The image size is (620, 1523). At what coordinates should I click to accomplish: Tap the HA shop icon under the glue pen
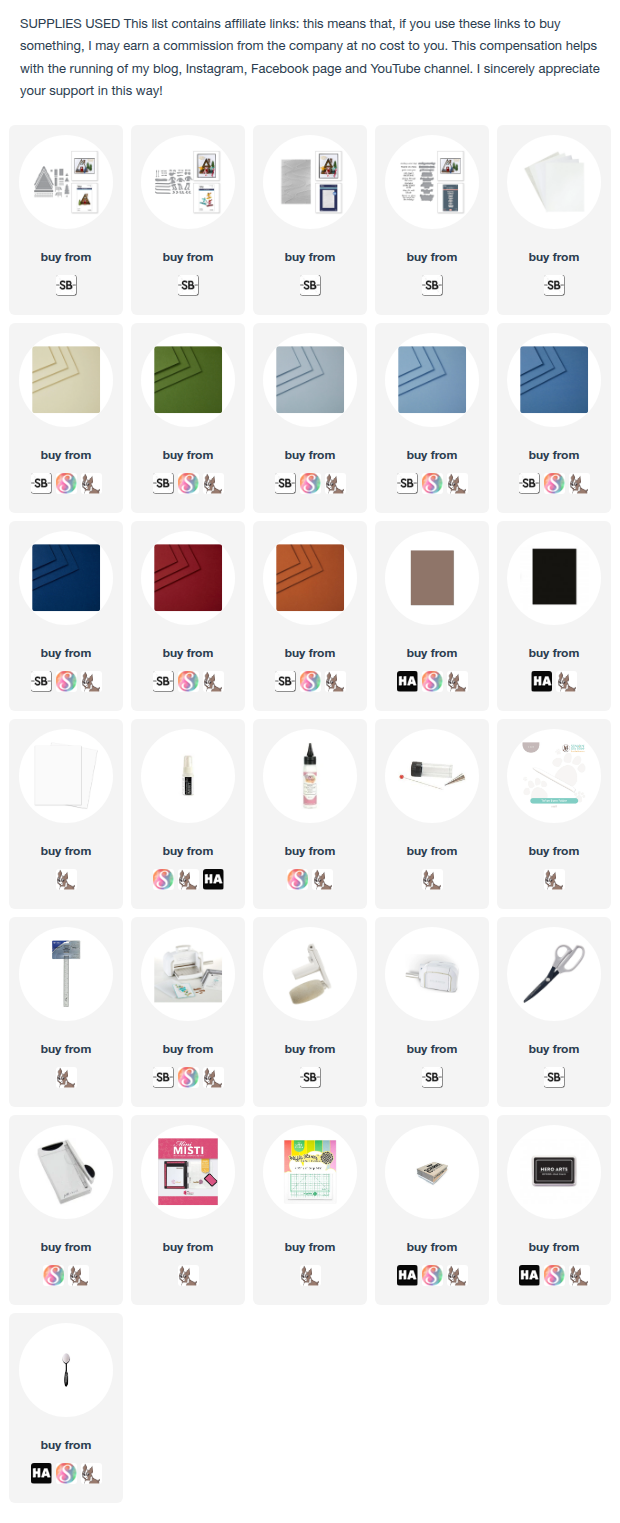point(212,880)
